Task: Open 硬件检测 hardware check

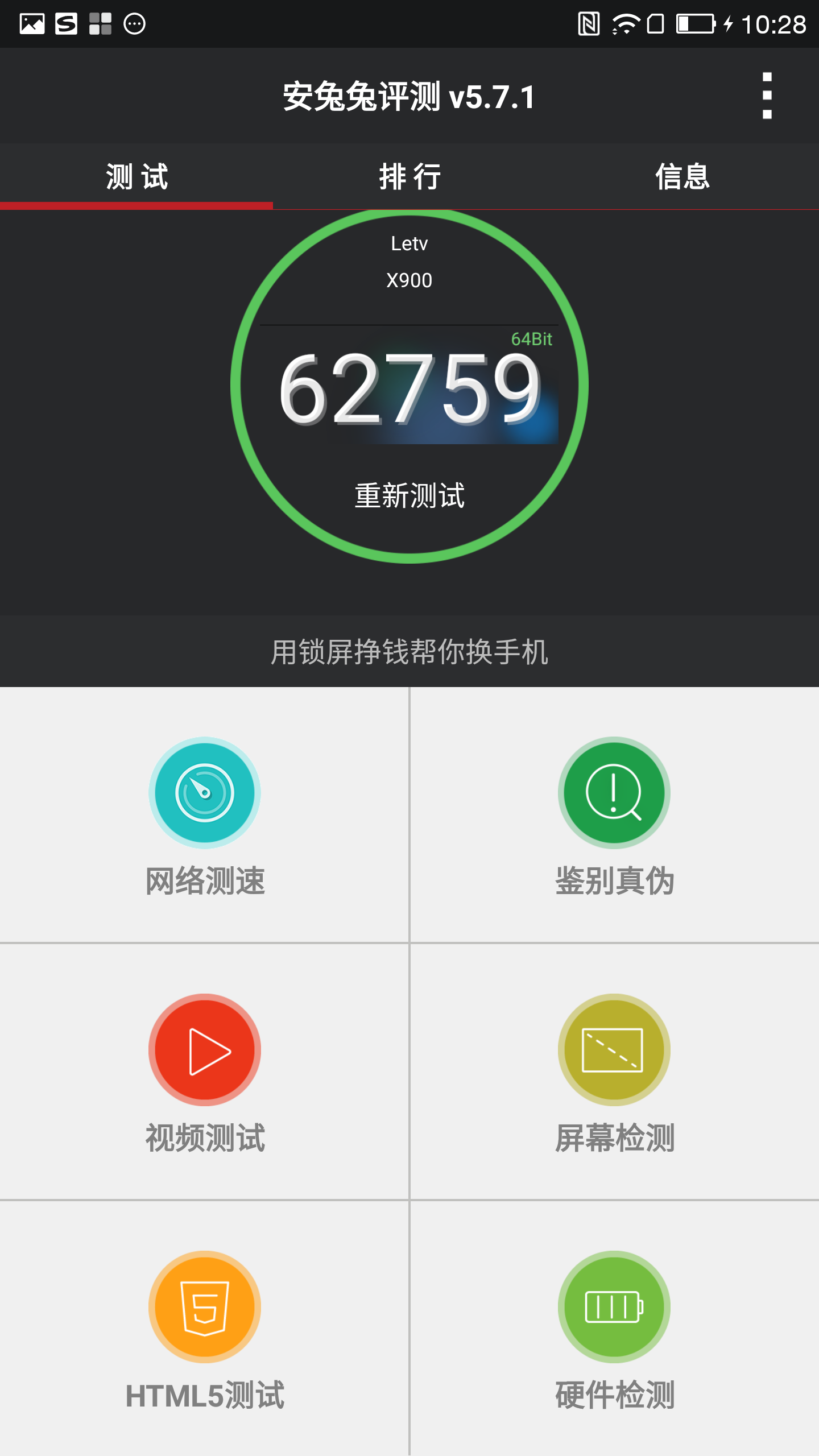Action: (614, 1328)
